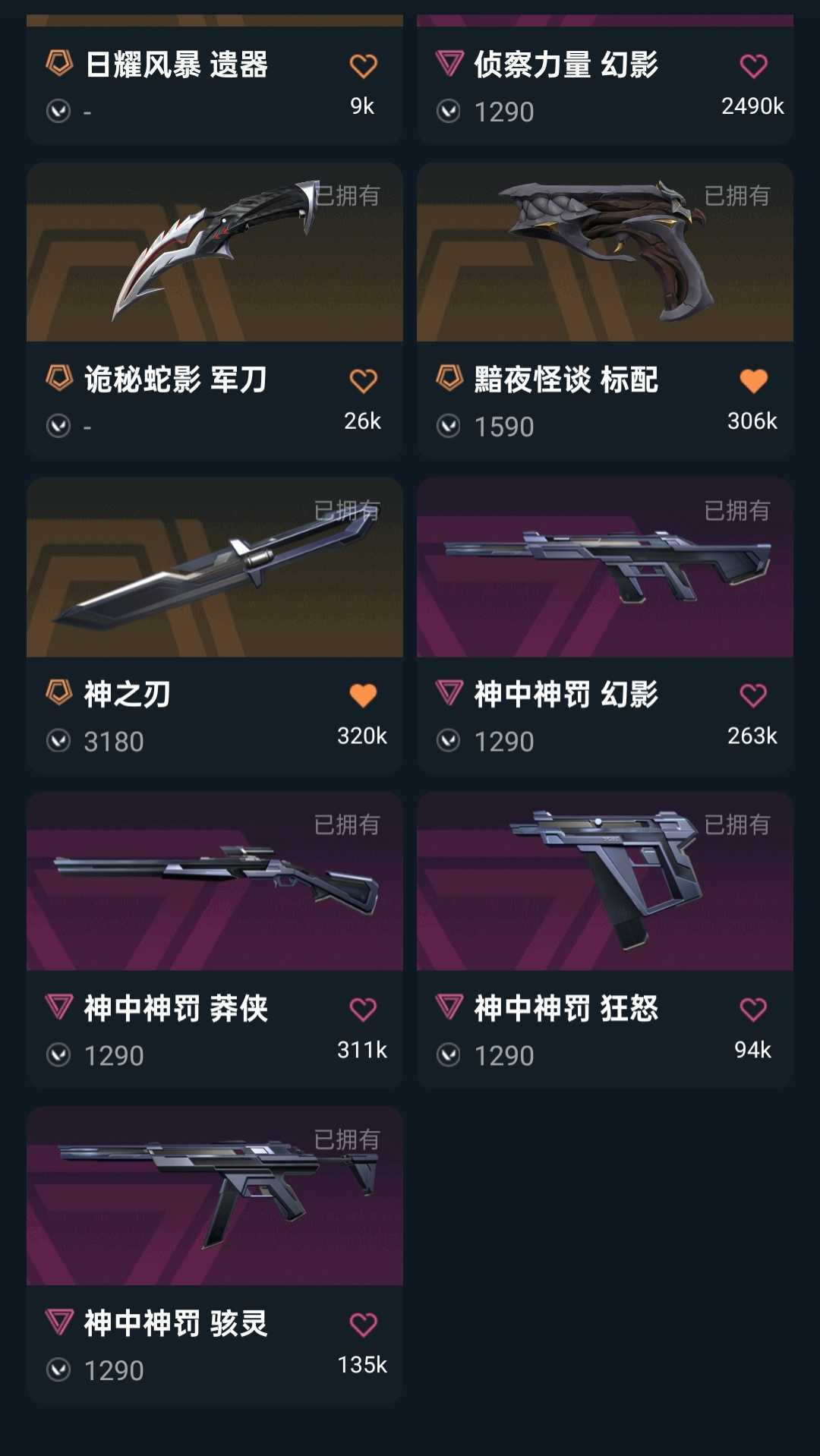Viewport: 820px width, 1456px height.
Task: Tap the heart on 诡秘蛇影 军刀
Action: [363, 381]
